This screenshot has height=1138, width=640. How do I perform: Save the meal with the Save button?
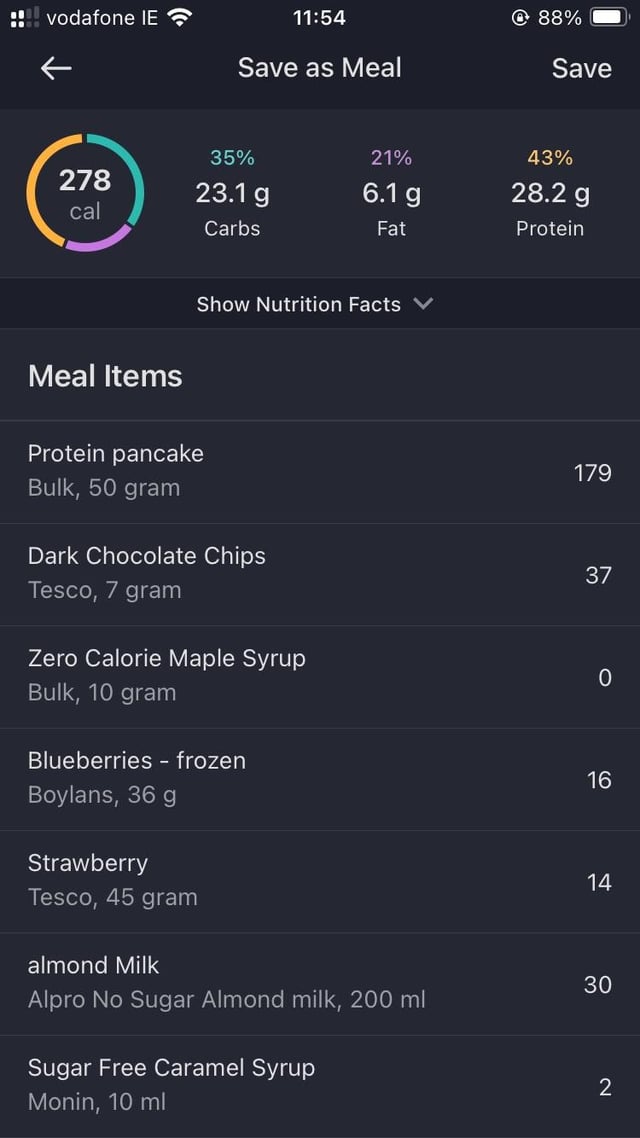pyautogui.click(x=581, y=68)
